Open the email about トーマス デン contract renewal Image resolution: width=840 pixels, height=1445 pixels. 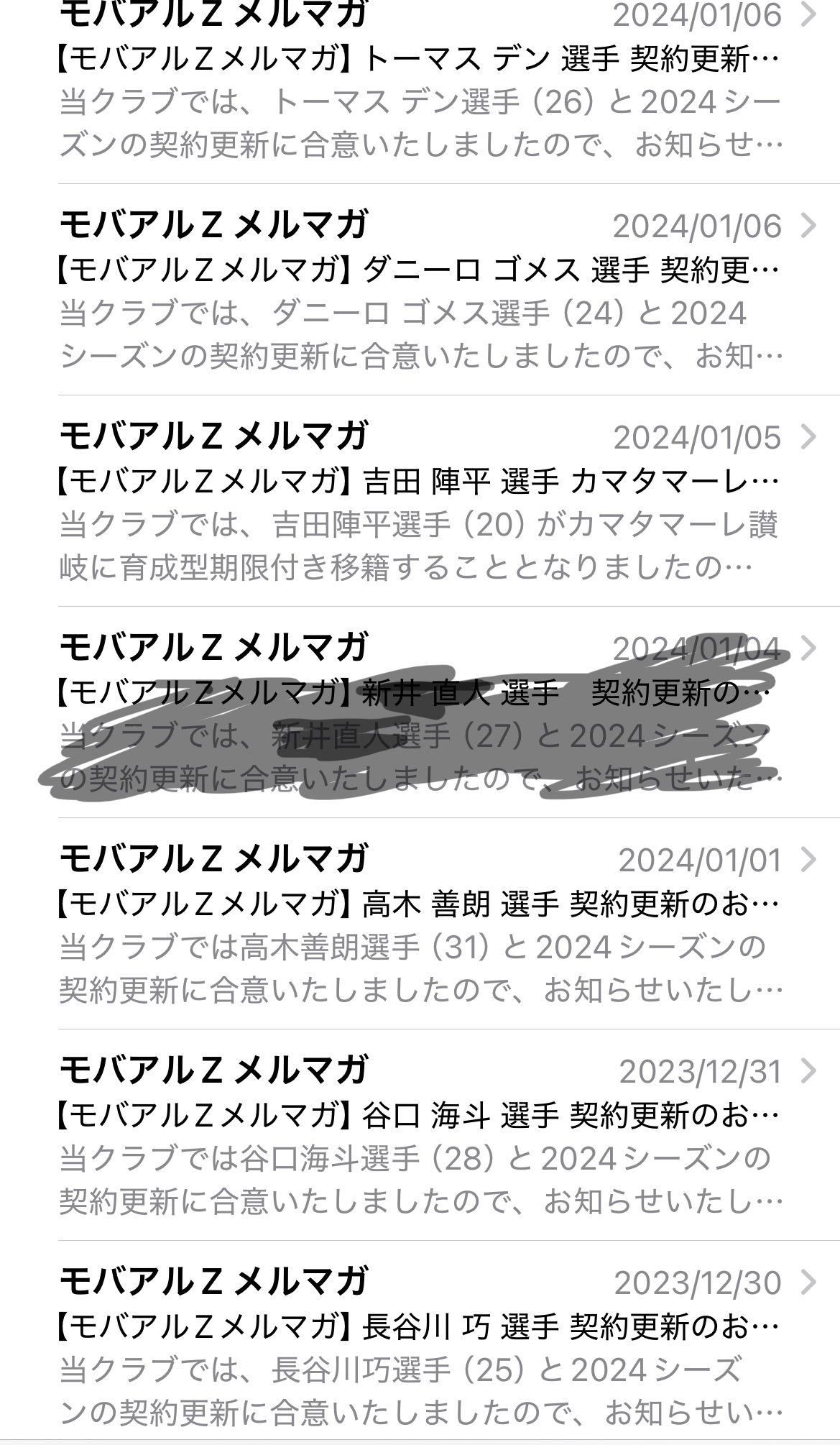click(x=420, y=79)
